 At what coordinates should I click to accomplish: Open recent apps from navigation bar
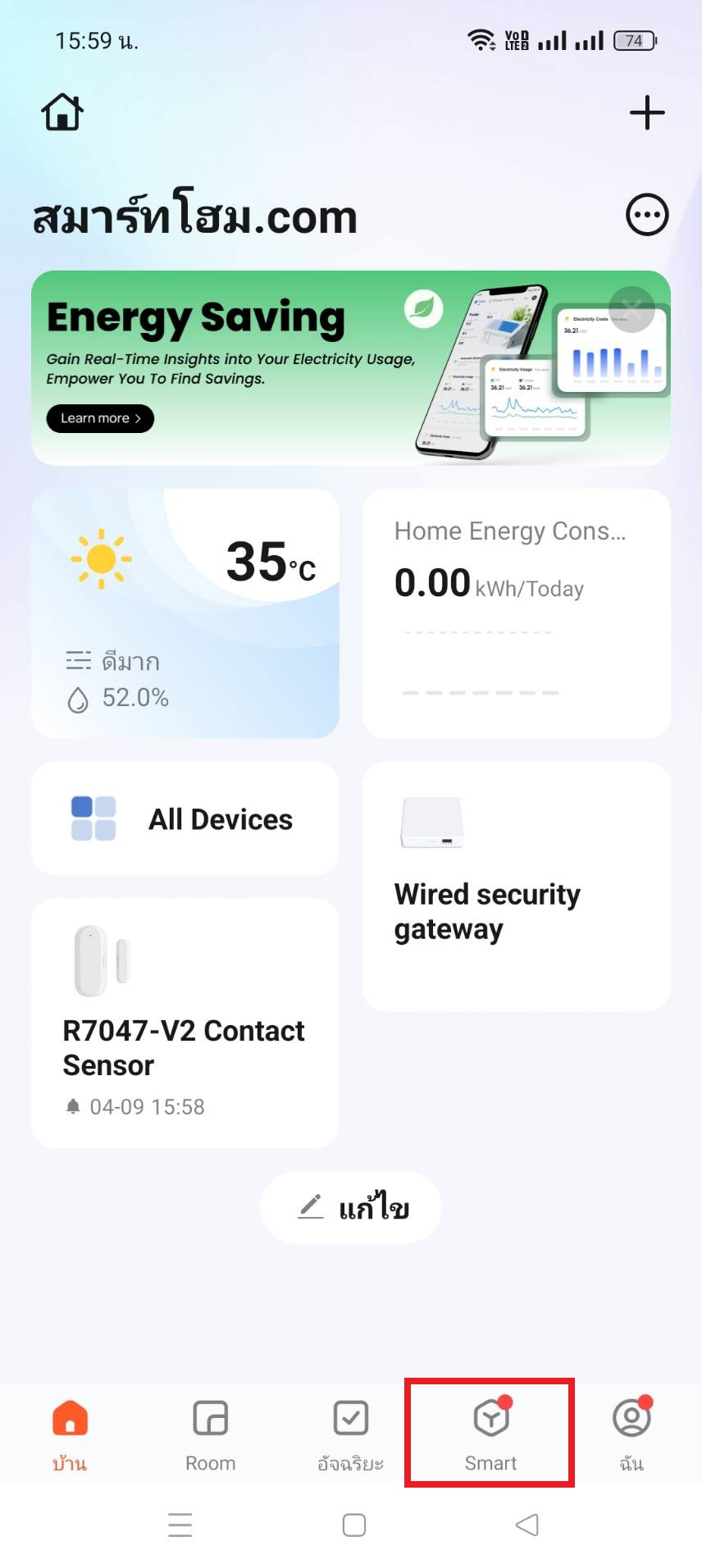coord(180,1525)
